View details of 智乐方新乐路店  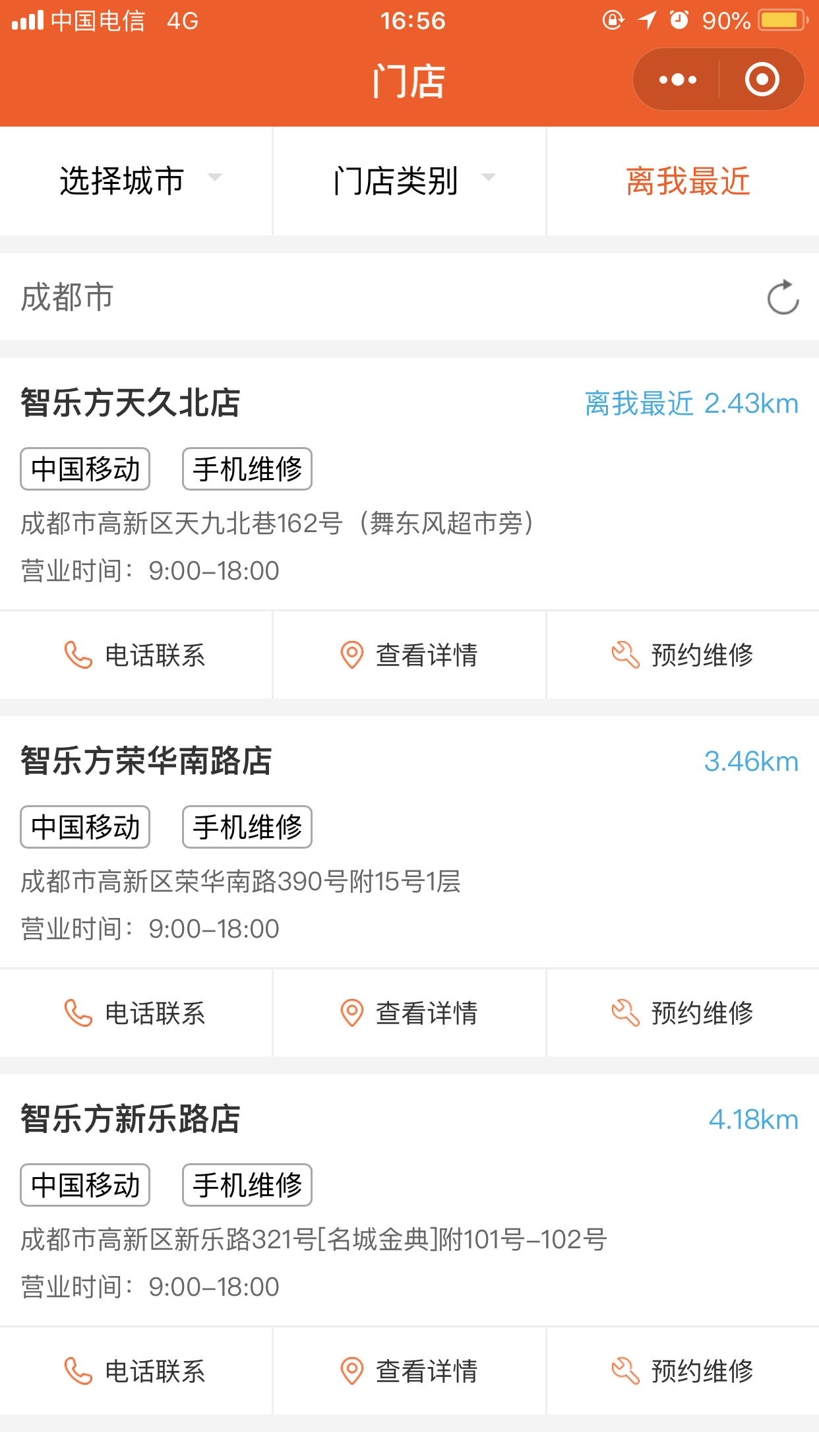[409, 1371]
